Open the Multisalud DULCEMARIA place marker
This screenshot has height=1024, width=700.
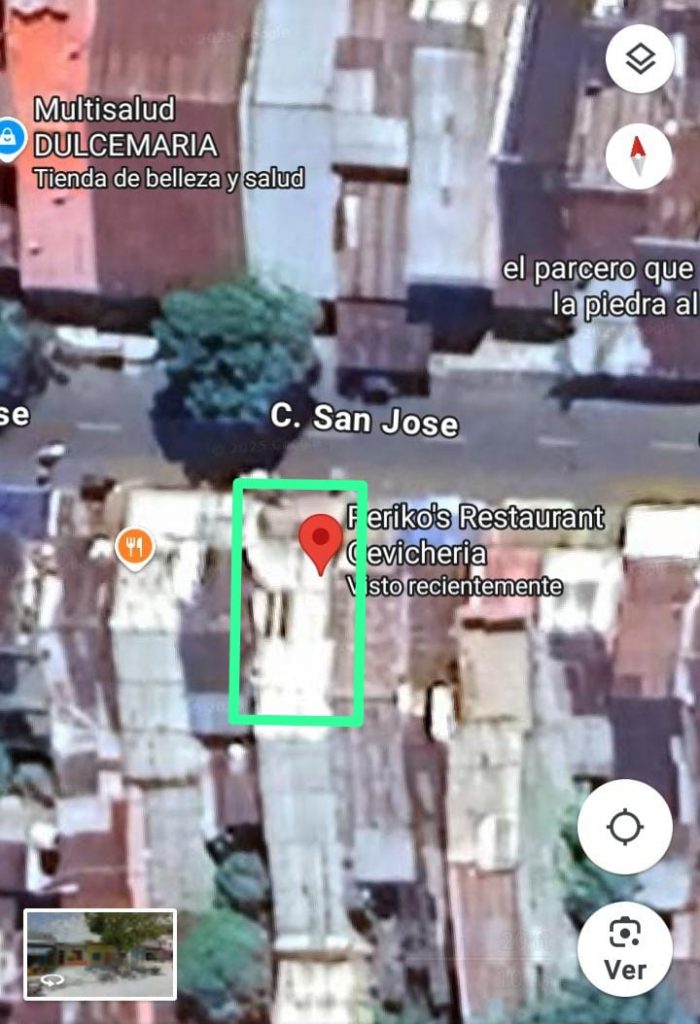coord(10,135)
